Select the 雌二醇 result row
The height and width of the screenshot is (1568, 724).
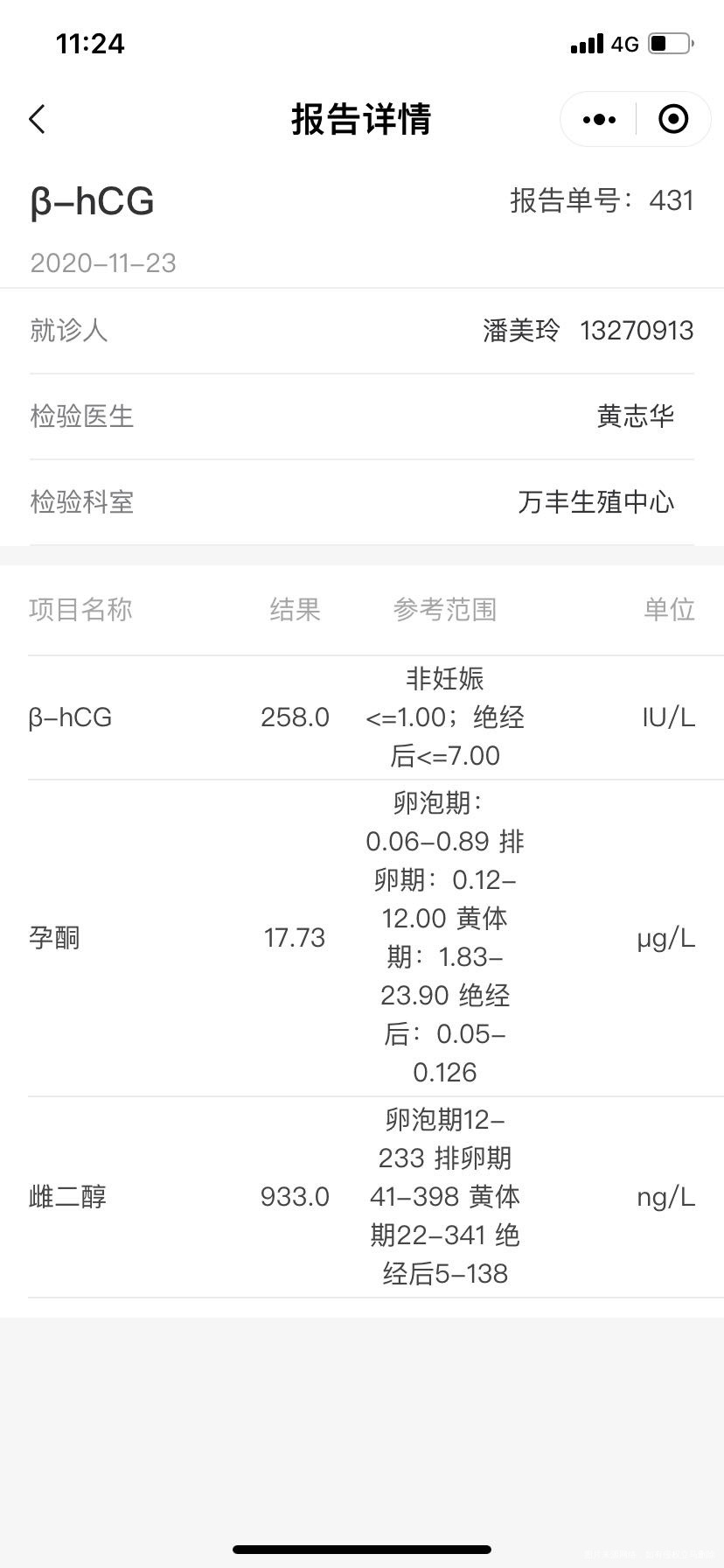point(362,1196)
